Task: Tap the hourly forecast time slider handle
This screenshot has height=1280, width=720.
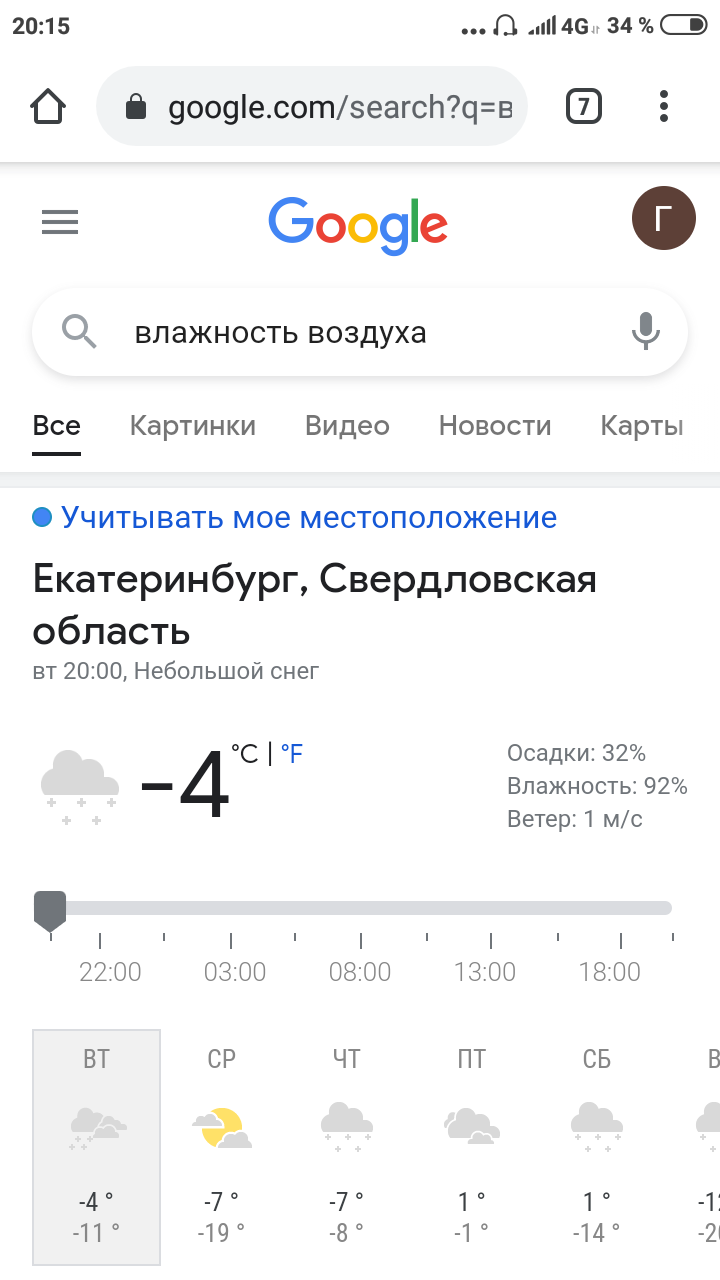Action: [x=50, y=910]
